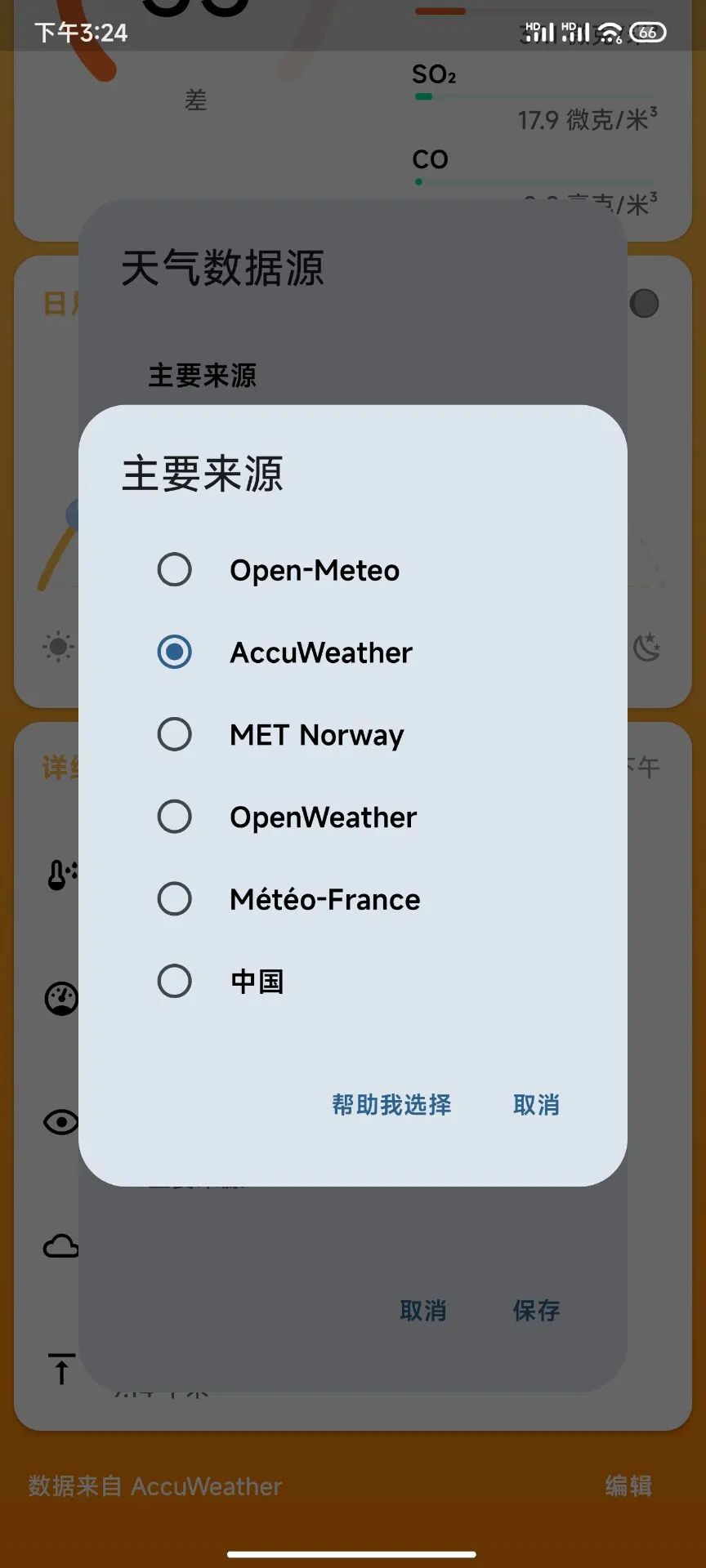Dismiss the 主要来源 dialog with 取消

click(x=536, y=1105)
